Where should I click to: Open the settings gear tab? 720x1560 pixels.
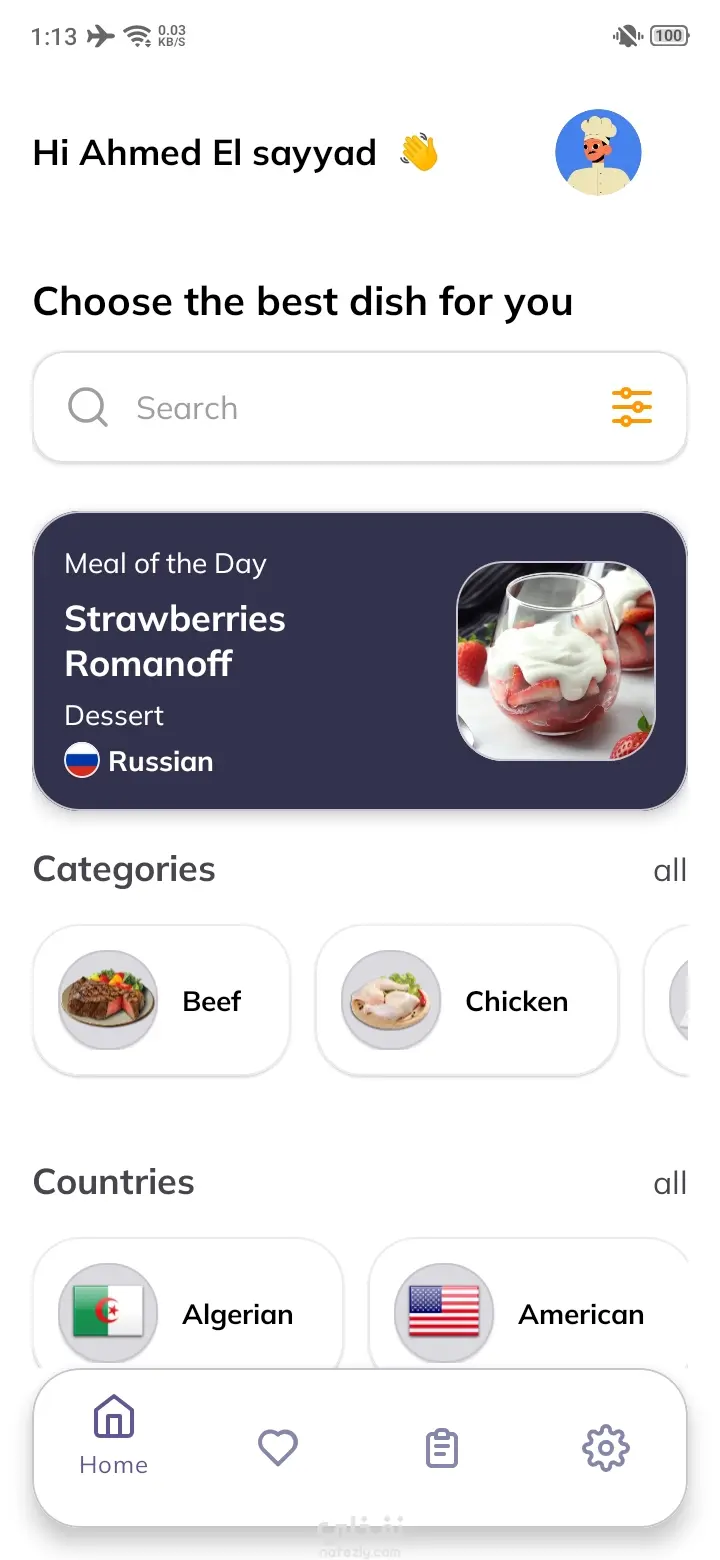(x=605, y=1448)
